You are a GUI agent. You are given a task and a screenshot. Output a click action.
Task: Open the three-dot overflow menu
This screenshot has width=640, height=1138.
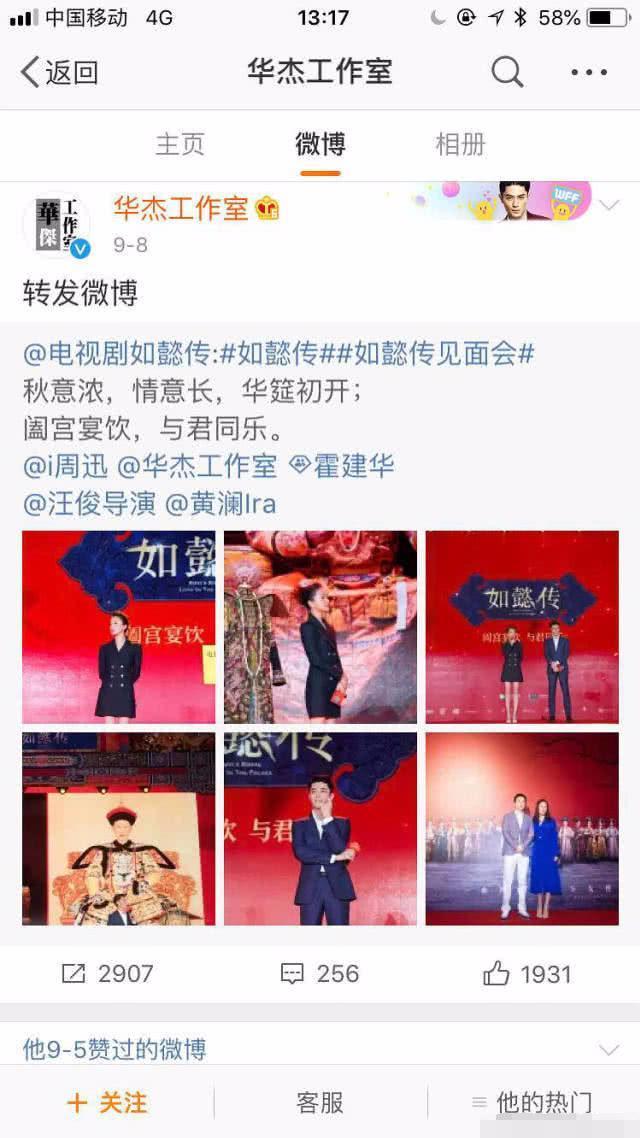tap(589, 72)
